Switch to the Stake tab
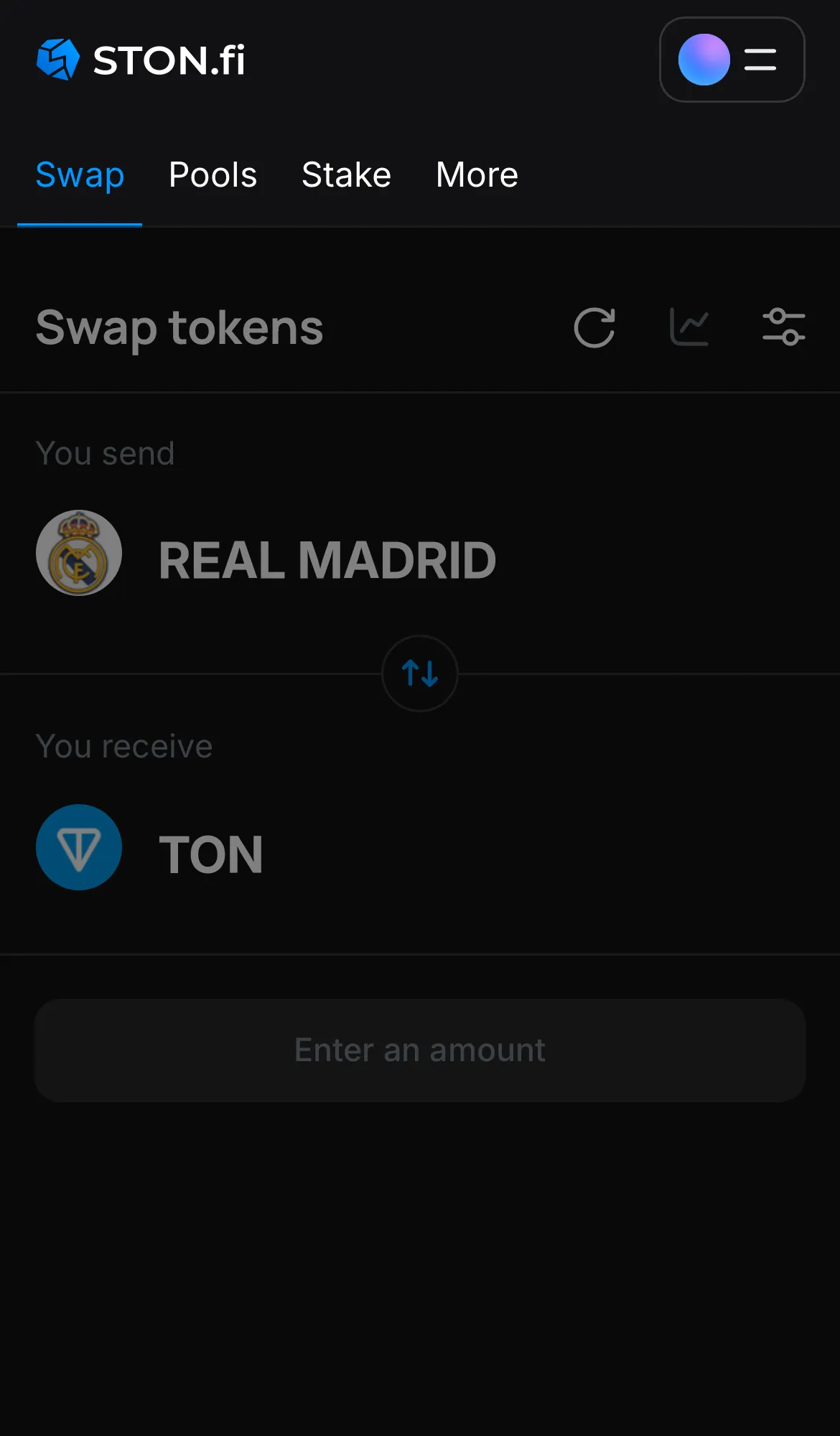 point(346,174)
